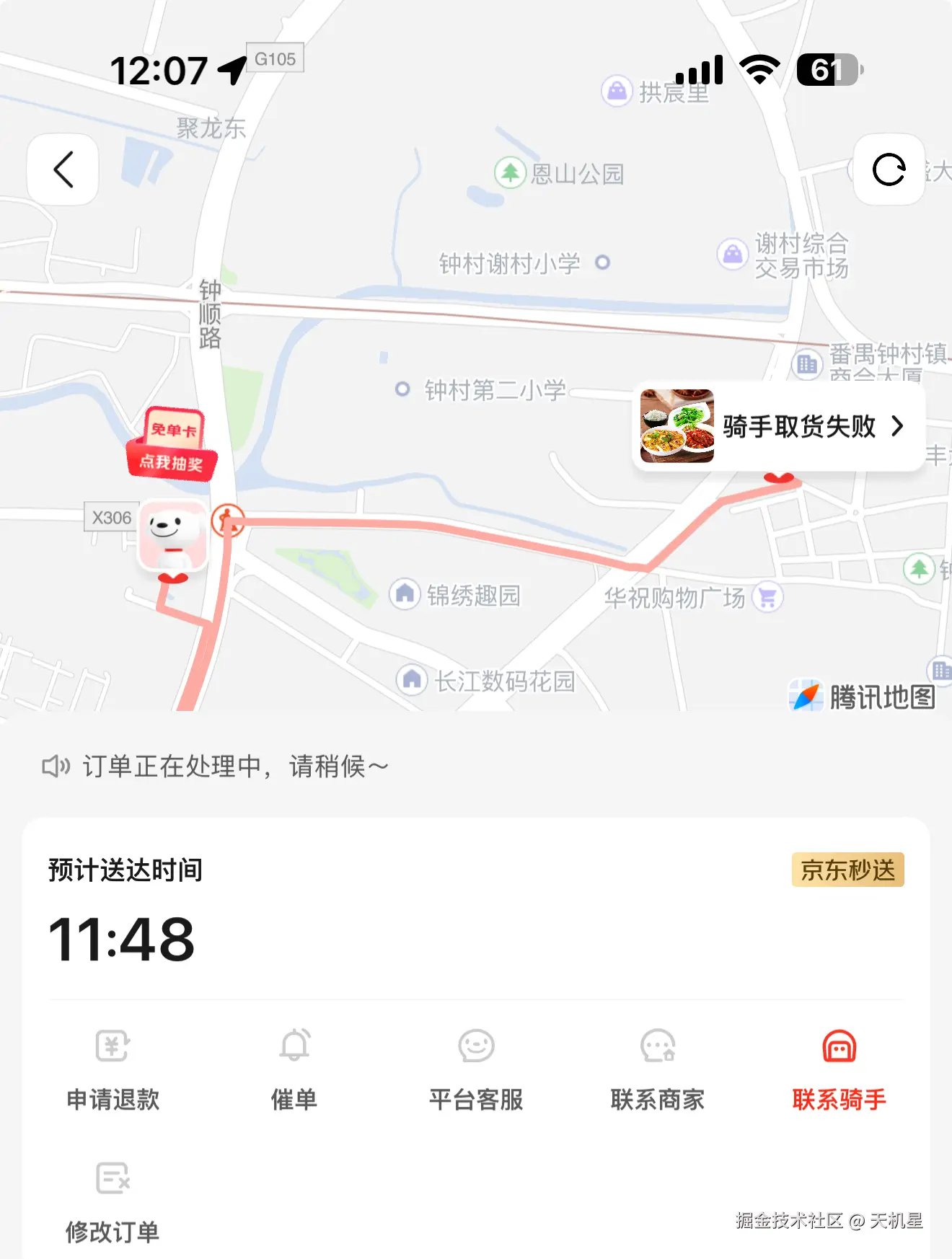The image size is (952, 1259).
Task: Tap the speaker icon next to order status
Action: (56, 767)
